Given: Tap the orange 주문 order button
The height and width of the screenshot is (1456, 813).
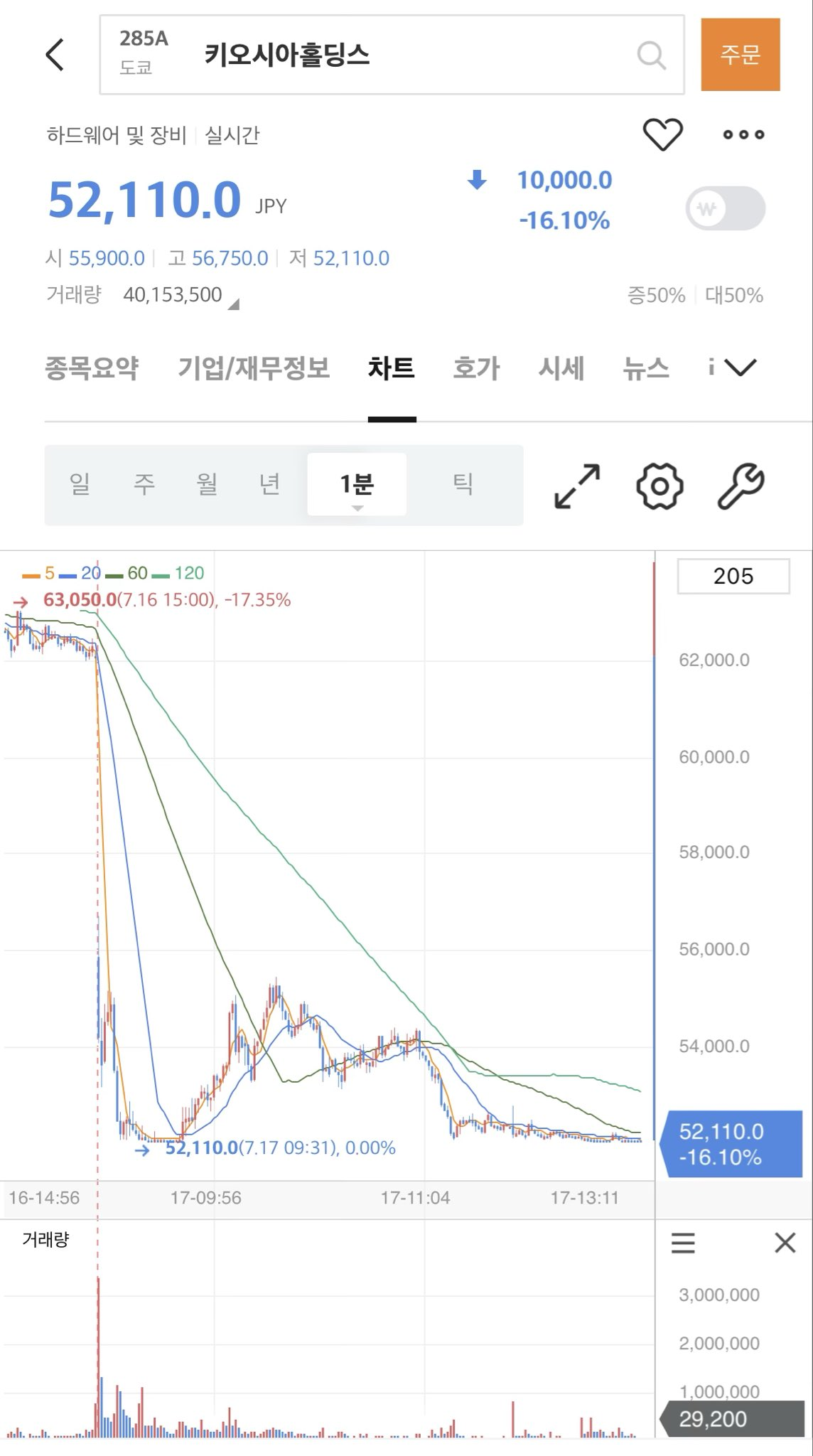Looking at the screenshot, I should tap(741, 55).
